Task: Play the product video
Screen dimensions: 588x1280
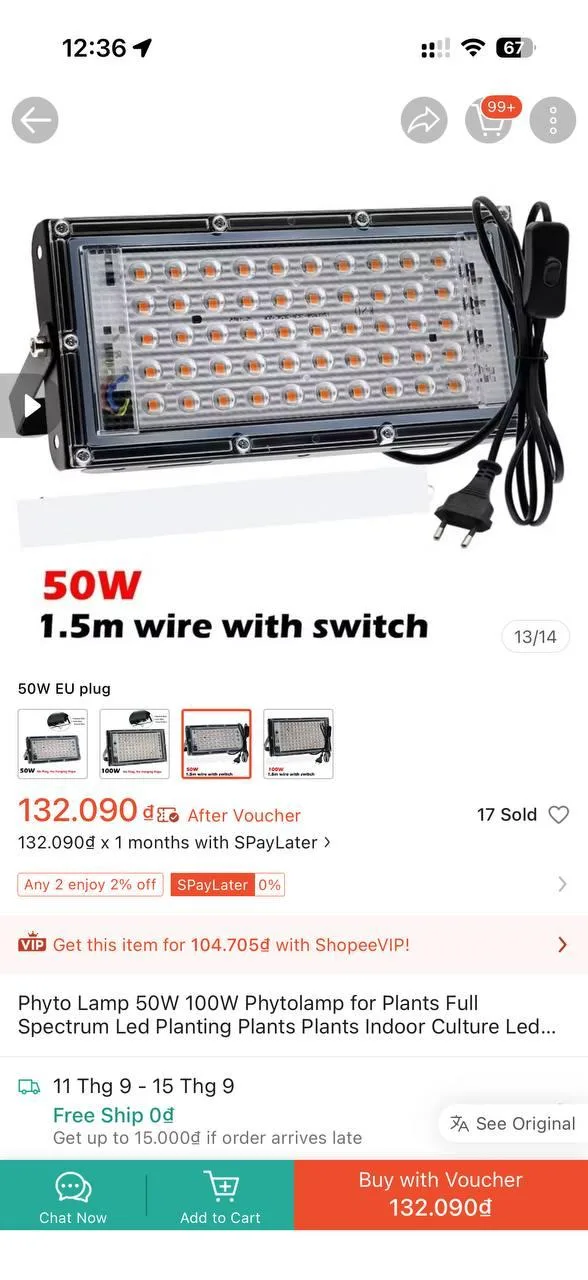Action: coord(24,405)
